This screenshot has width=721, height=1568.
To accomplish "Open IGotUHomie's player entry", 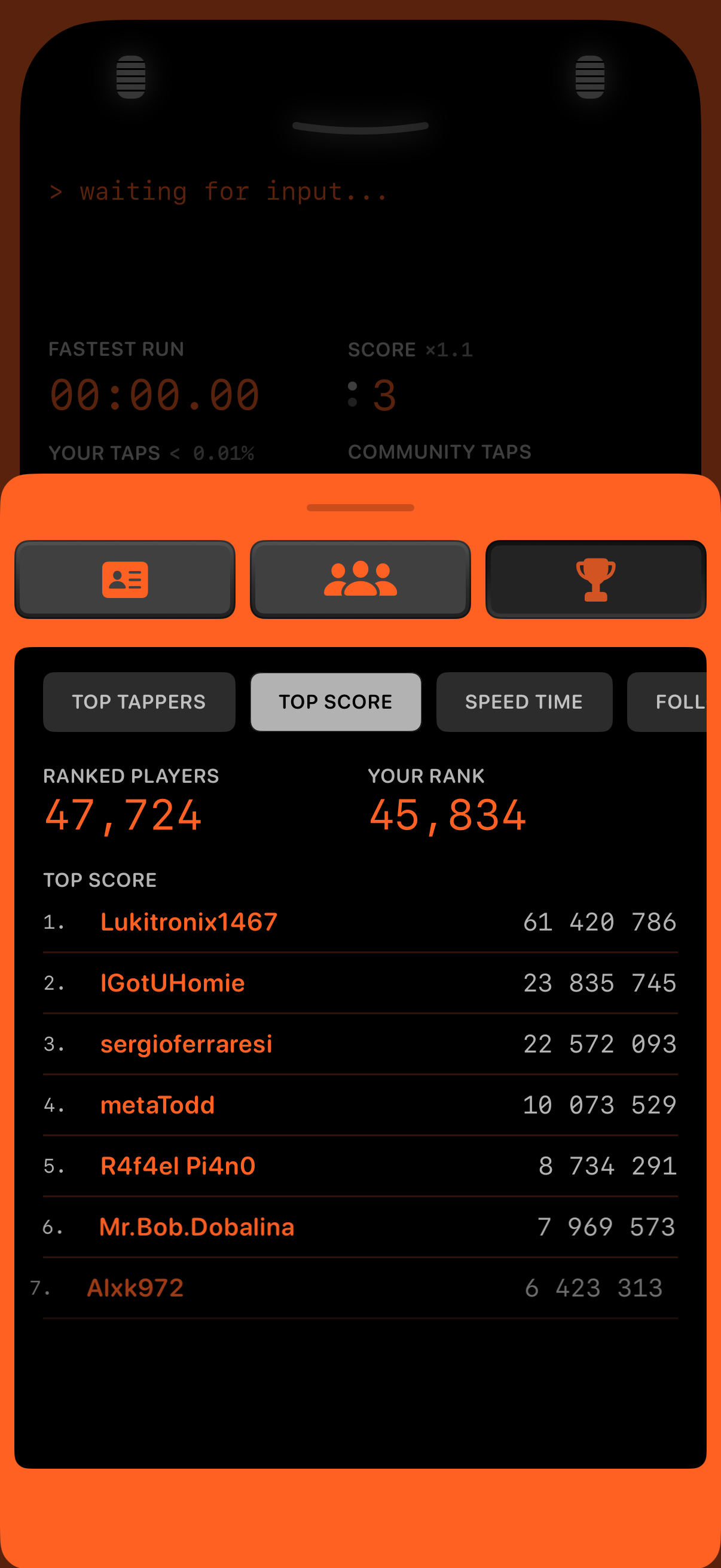I will coord(172,983).
